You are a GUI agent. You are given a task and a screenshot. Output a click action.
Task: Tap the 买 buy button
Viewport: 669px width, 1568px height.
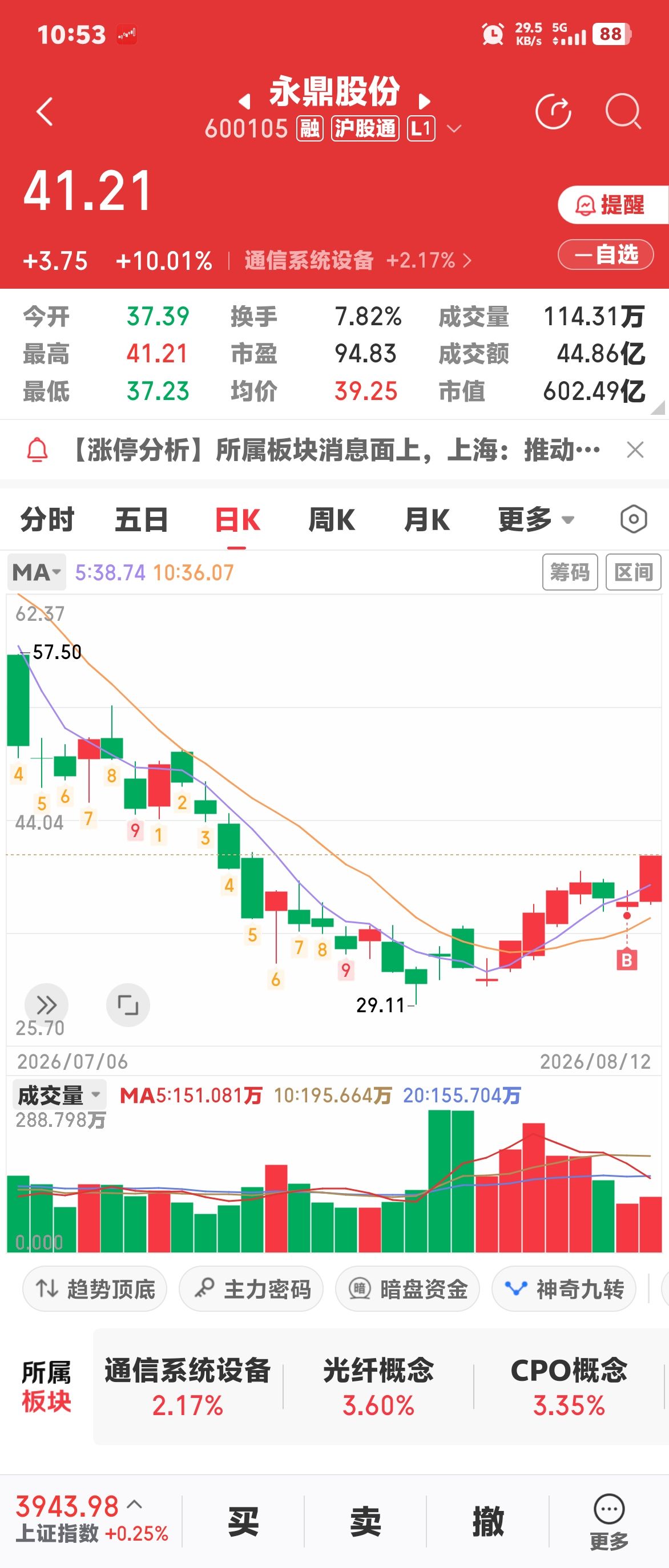[x=244, y=1521]
